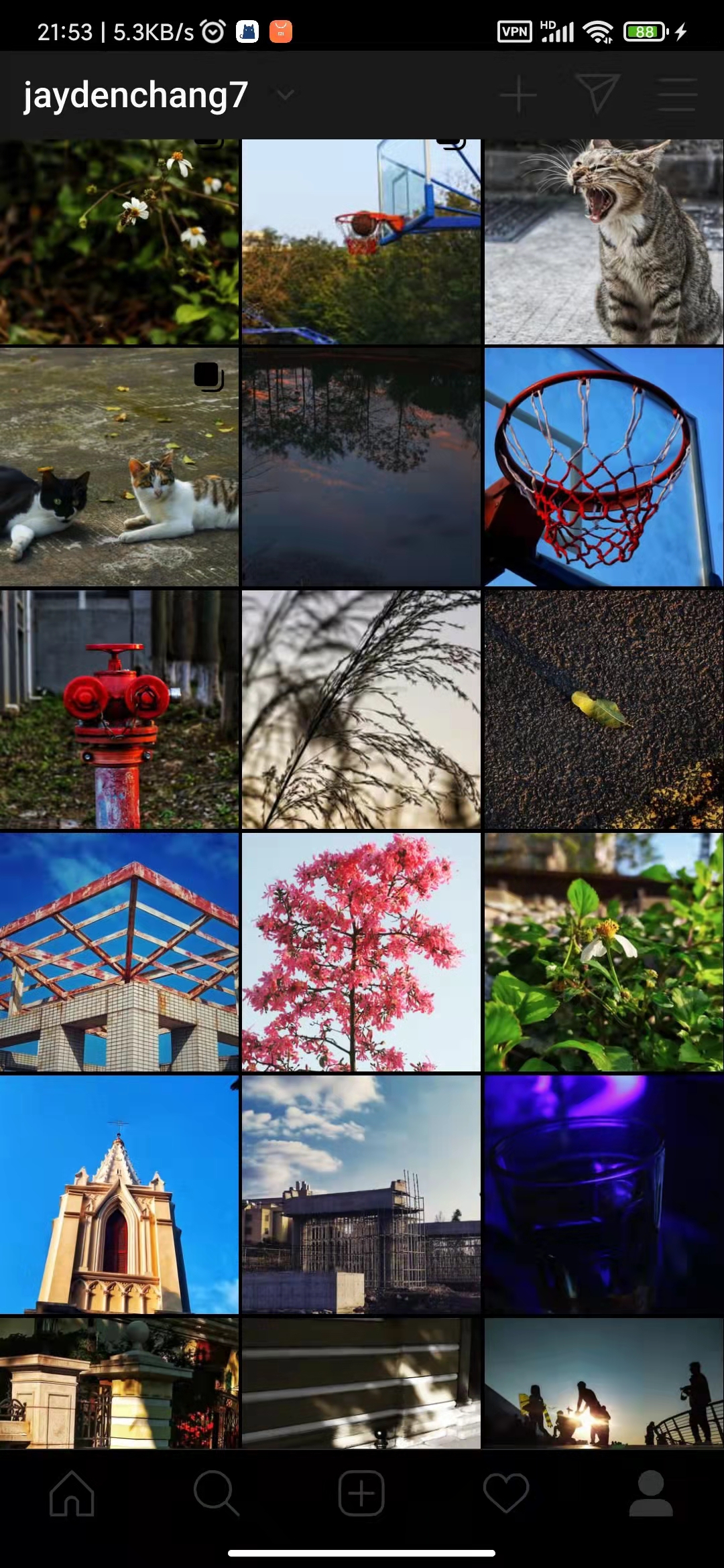Viewport: 724px width, 1568px height.
Task: Switch to the Search tab
Action: click(x=216, y=1493)
